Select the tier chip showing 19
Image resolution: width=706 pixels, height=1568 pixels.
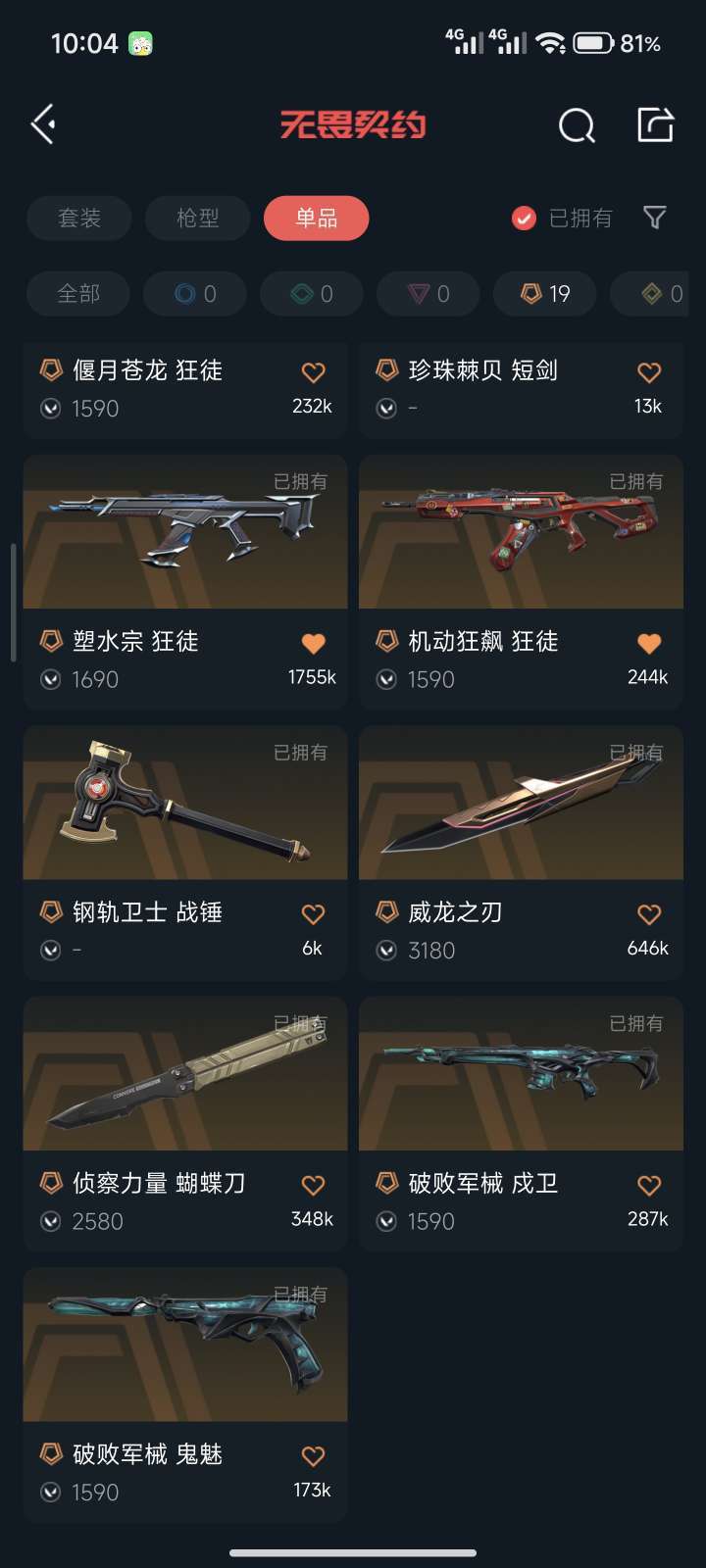click(x=545, y=293)
